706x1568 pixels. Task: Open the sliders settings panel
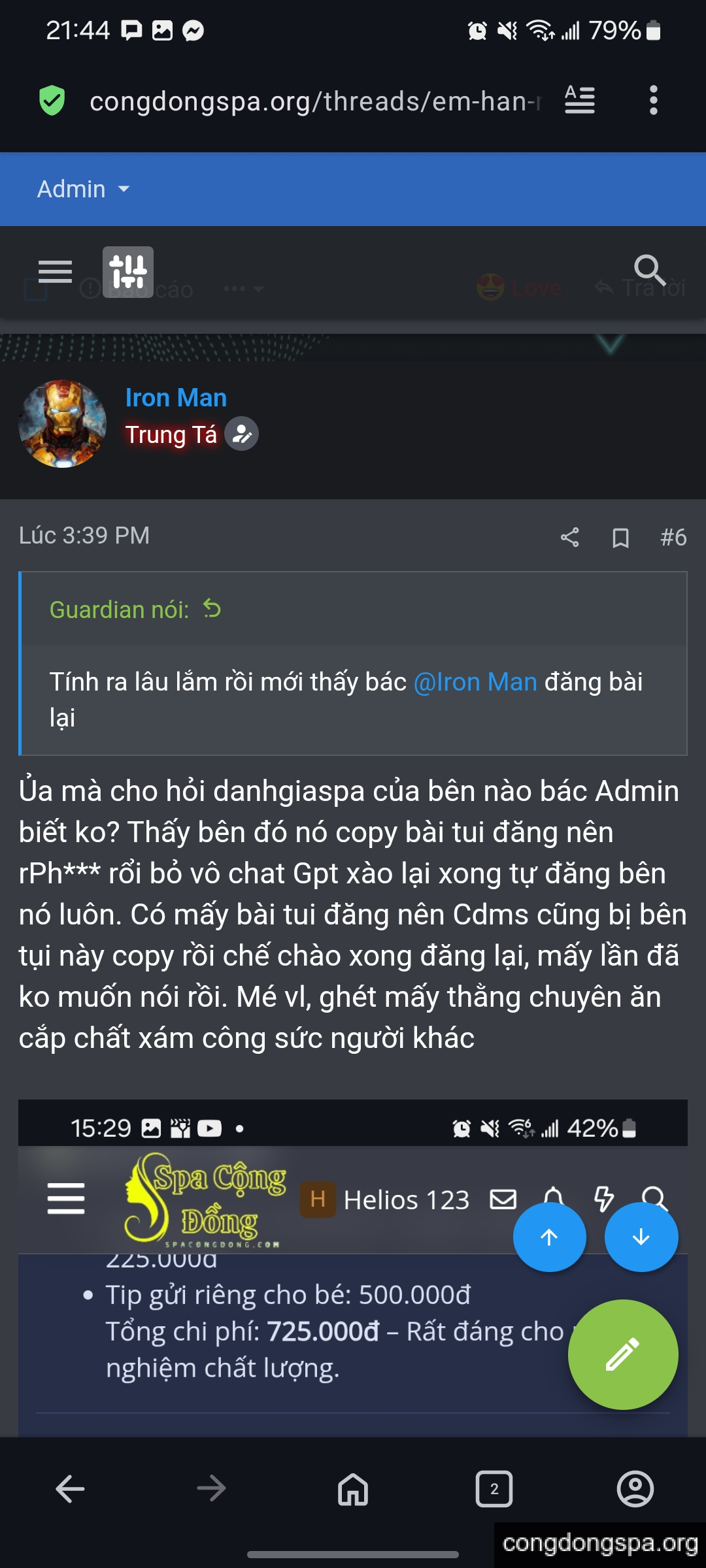128,272
